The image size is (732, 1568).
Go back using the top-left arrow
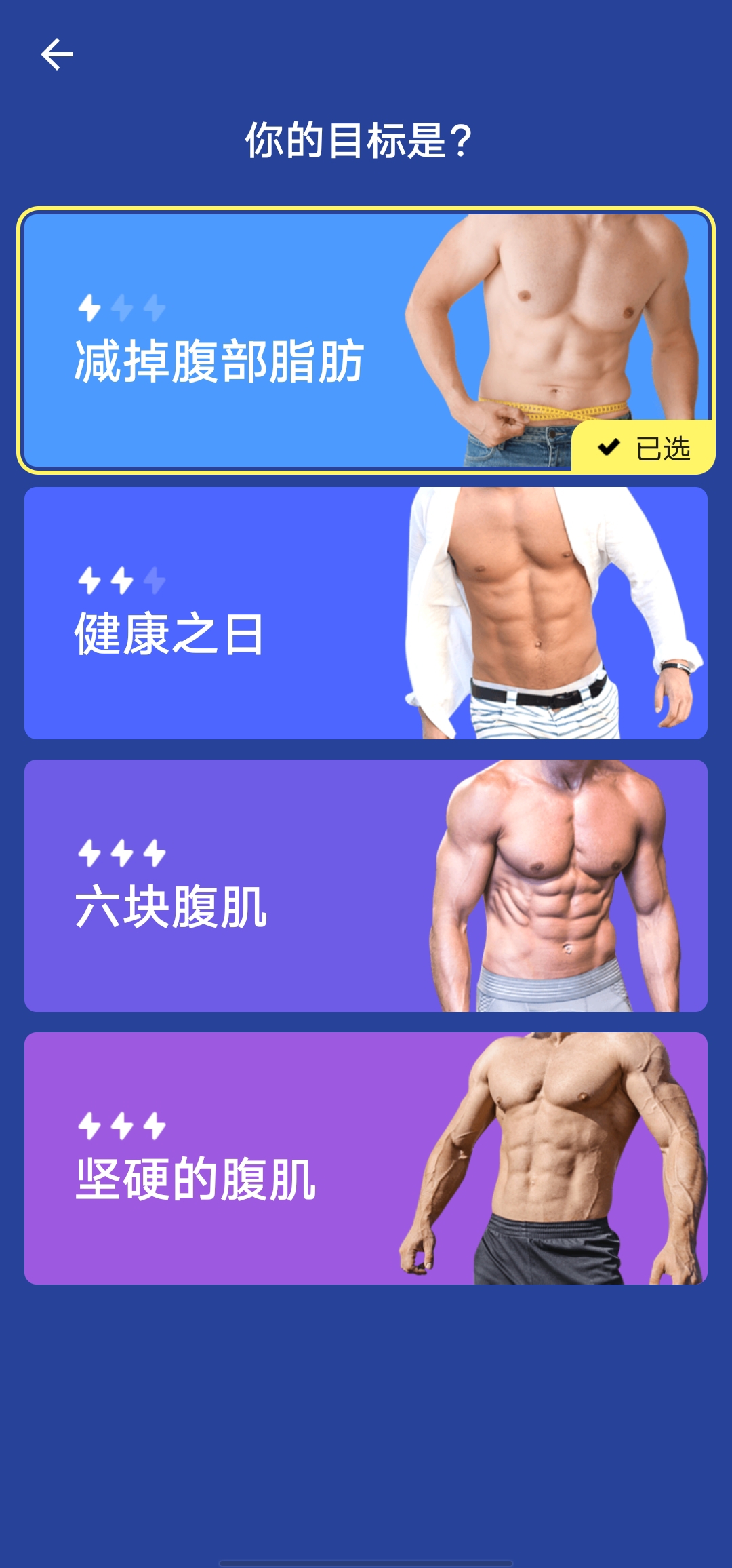57,54
